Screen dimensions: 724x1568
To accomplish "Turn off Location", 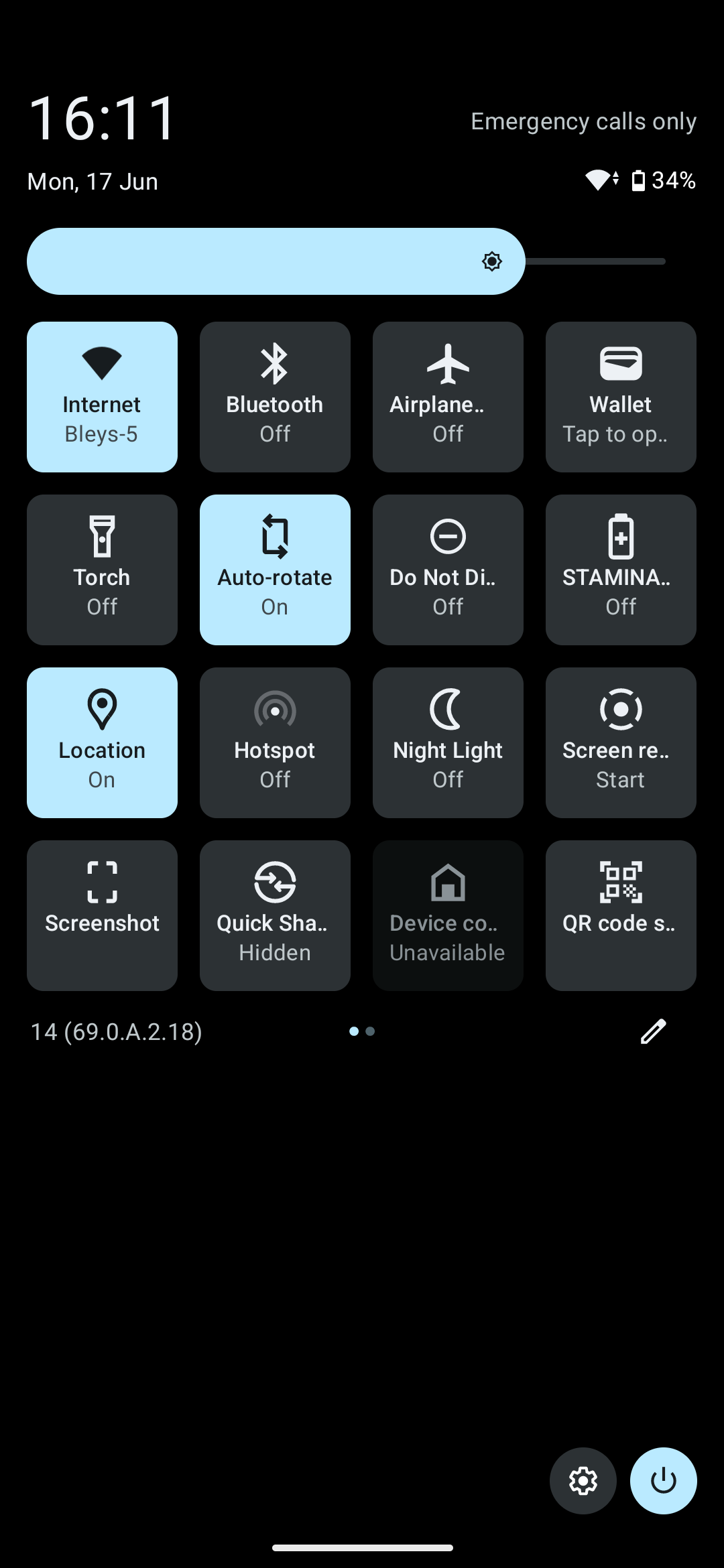I will [x=102, y=742].
